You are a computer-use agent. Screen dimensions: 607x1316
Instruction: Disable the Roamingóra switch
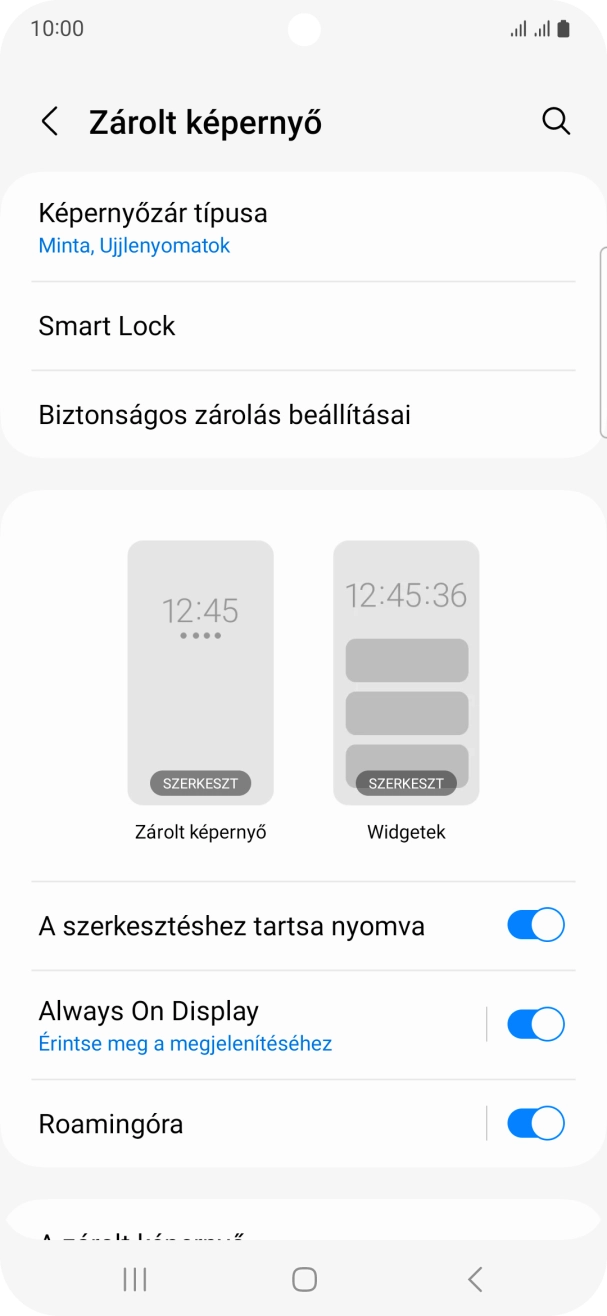[x=536, y=1124]
